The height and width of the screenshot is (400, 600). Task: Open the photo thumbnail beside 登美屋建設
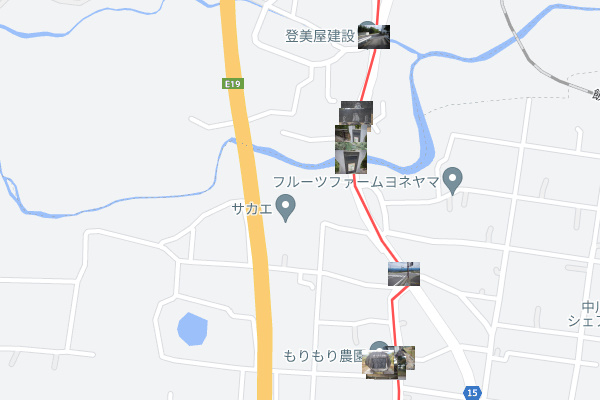click(373, 36)
